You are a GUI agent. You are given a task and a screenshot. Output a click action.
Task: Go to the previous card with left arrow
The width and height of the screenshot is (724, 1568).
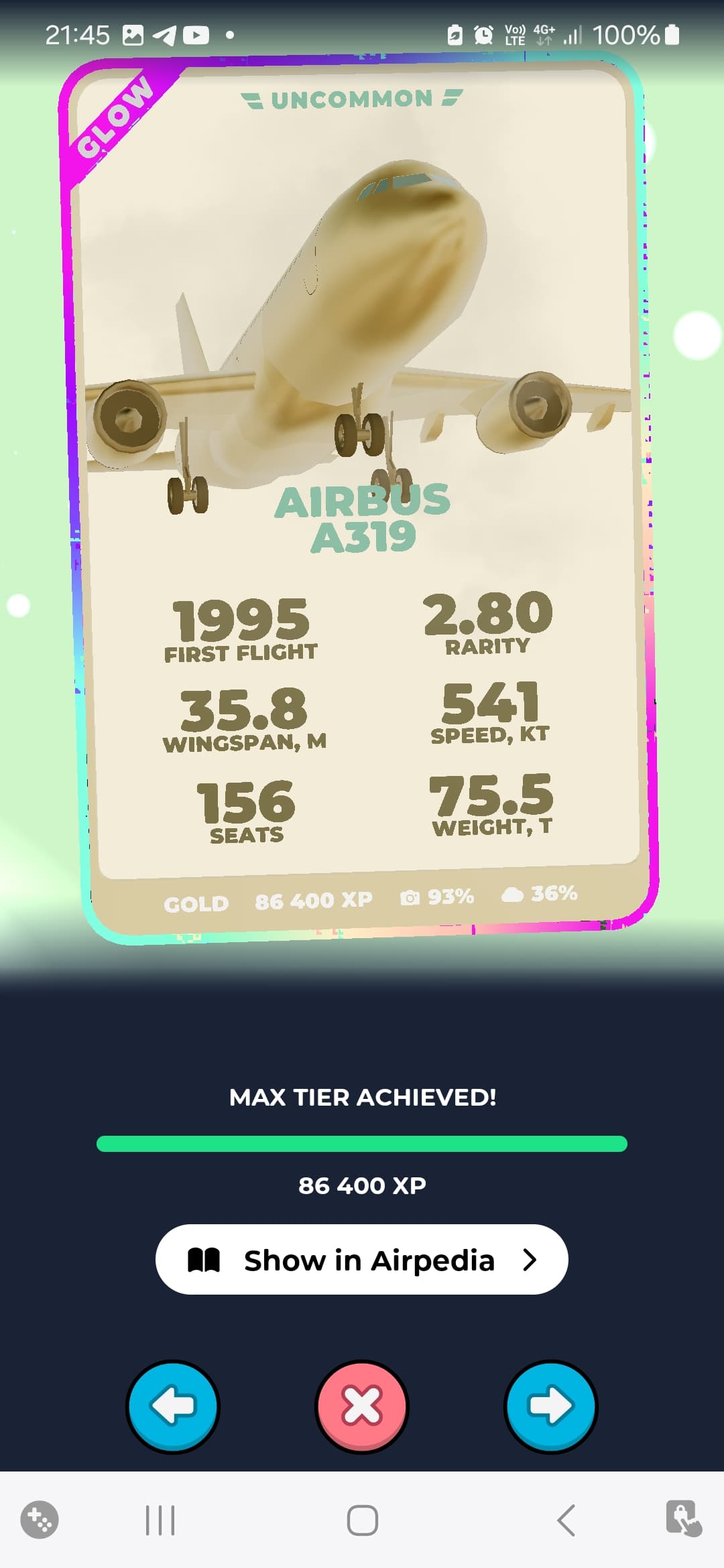click(x=173, y=1406)
